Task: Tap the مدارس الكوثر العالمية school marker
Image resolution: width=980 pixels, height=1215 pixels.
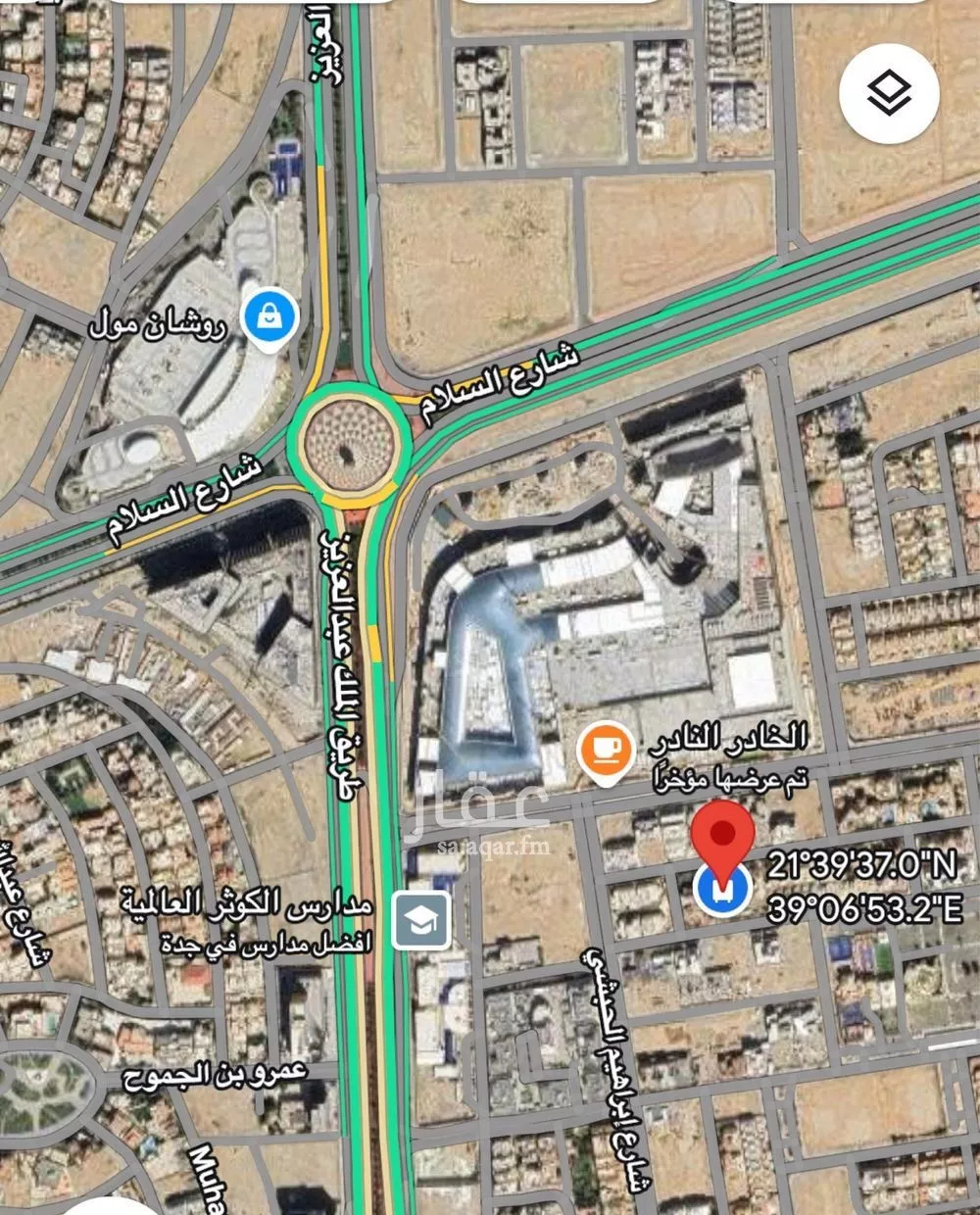Action: point(422,920)
